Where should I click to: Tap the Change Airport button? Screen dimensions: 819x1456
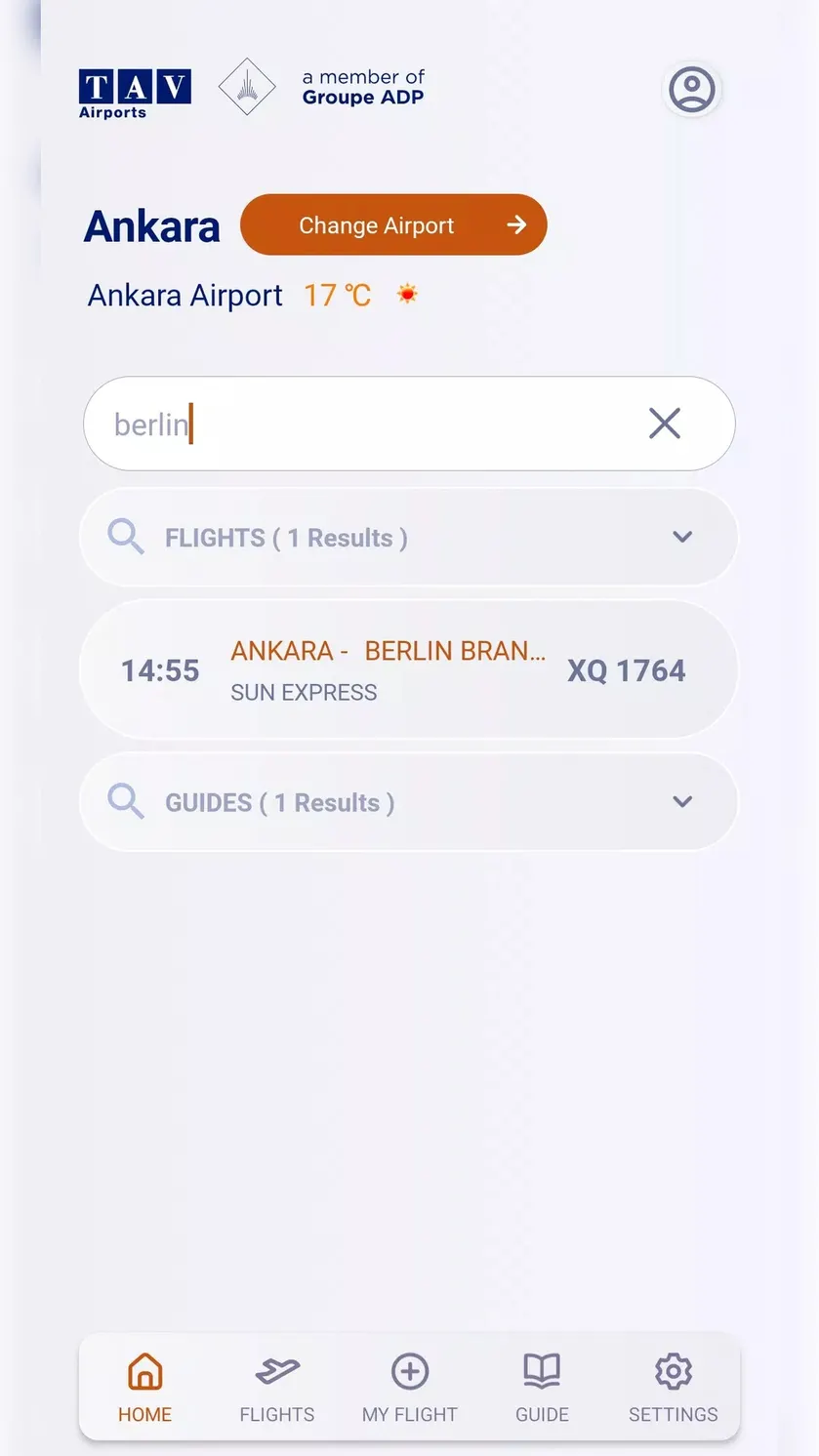click(x=393, y=225)
